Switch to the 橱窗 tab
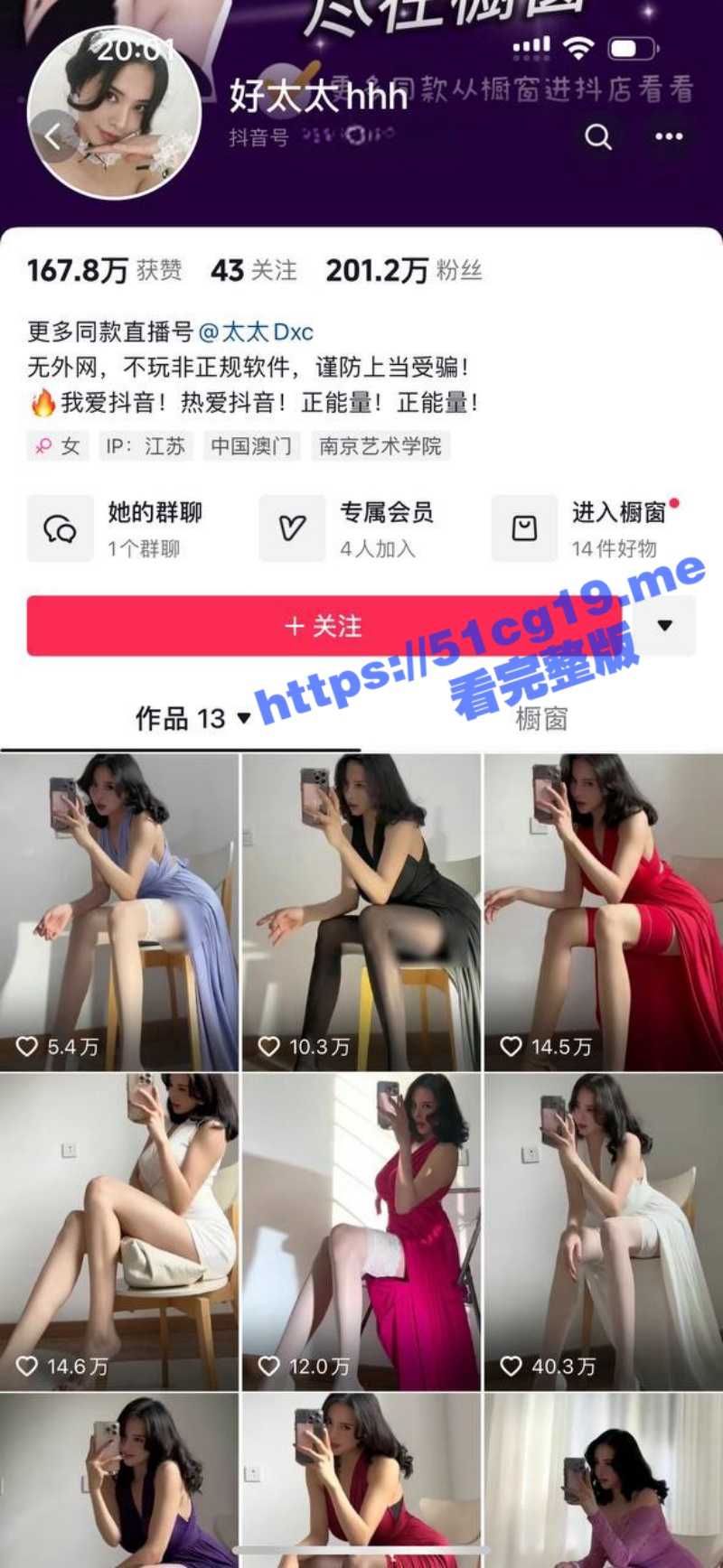The width and height of the screenshot is (723, 1568). (541, 719)
